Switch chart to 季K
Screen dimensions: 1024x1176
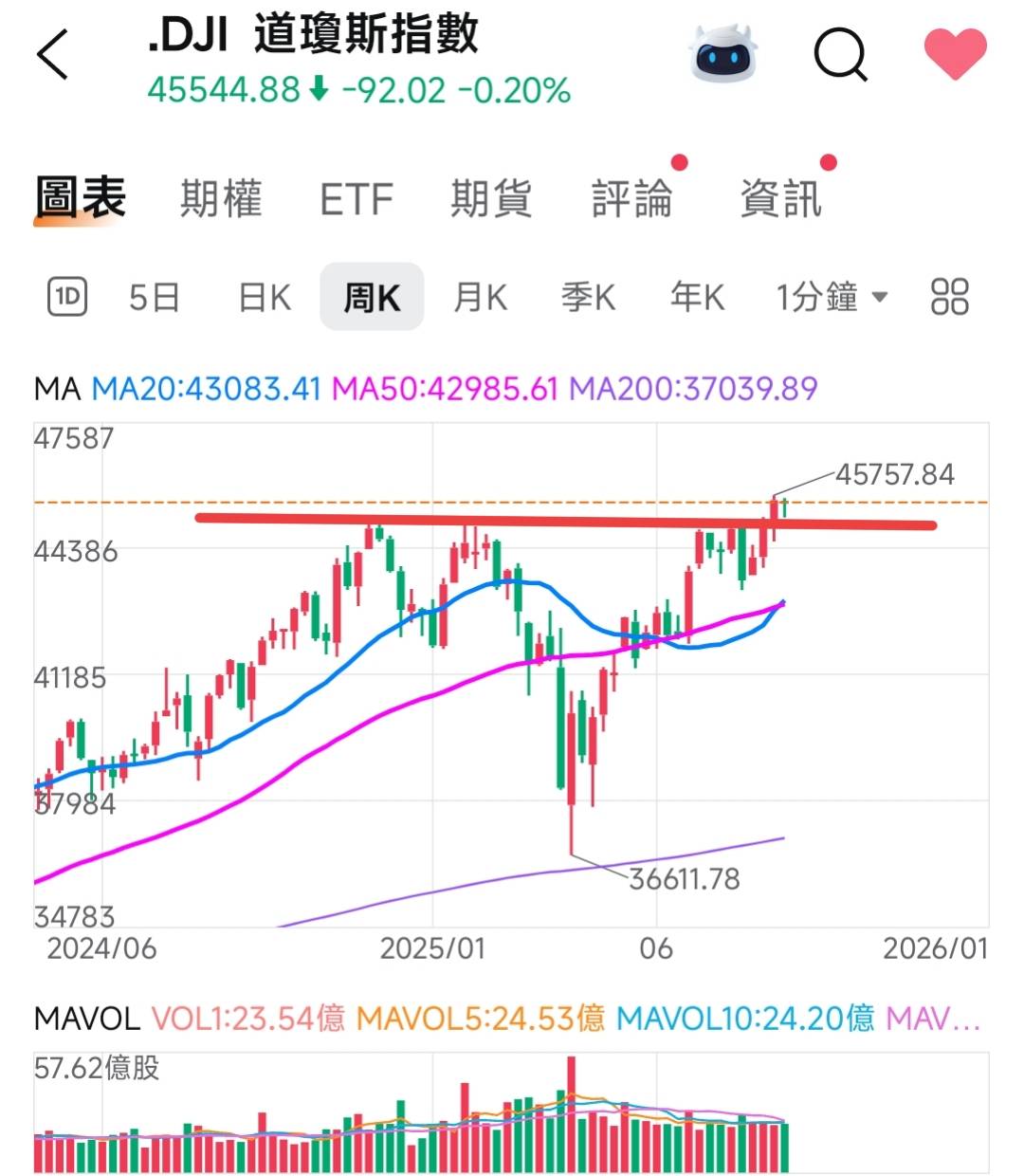click(x=588, y=298)
